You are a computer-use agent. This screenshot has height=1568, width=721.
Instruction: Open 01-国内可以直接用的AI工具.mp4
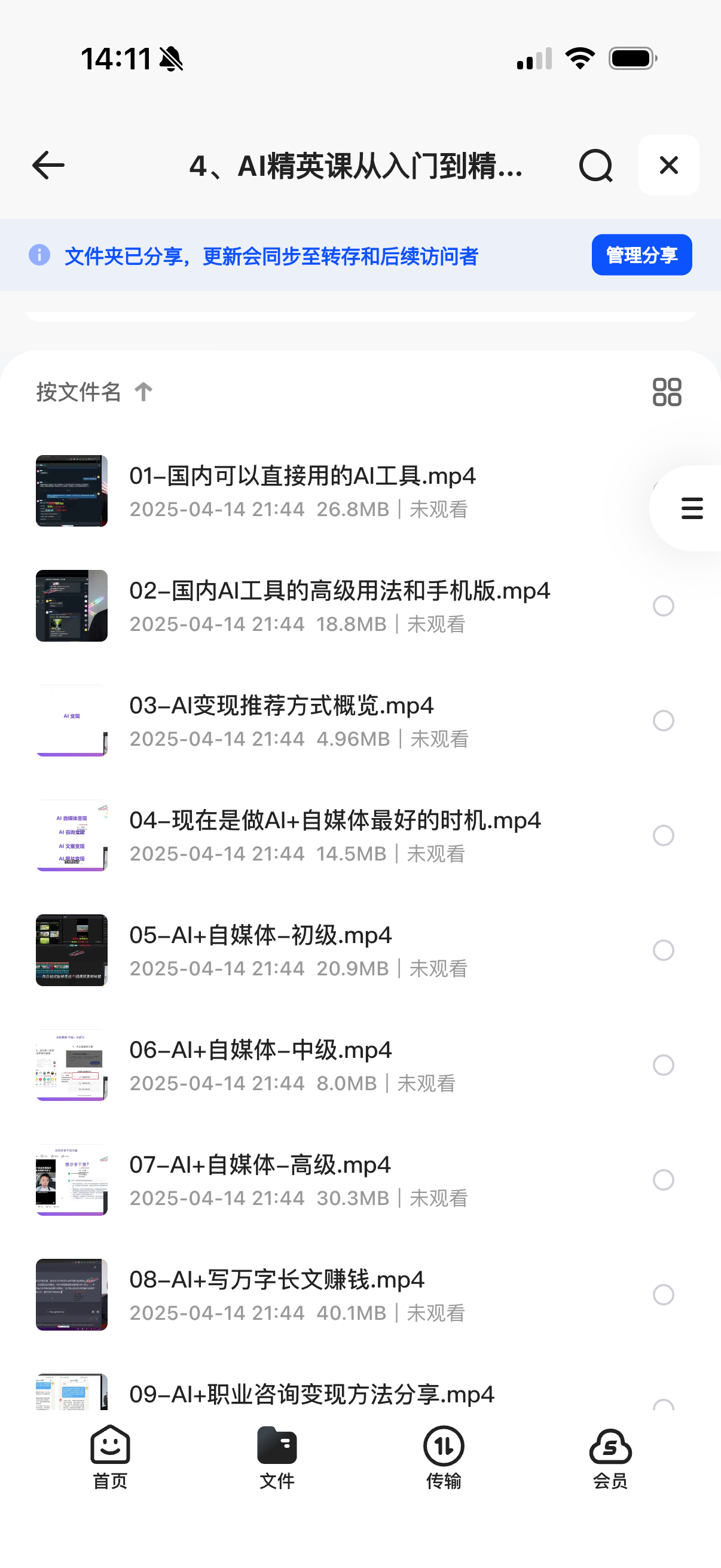pos(302,476)
